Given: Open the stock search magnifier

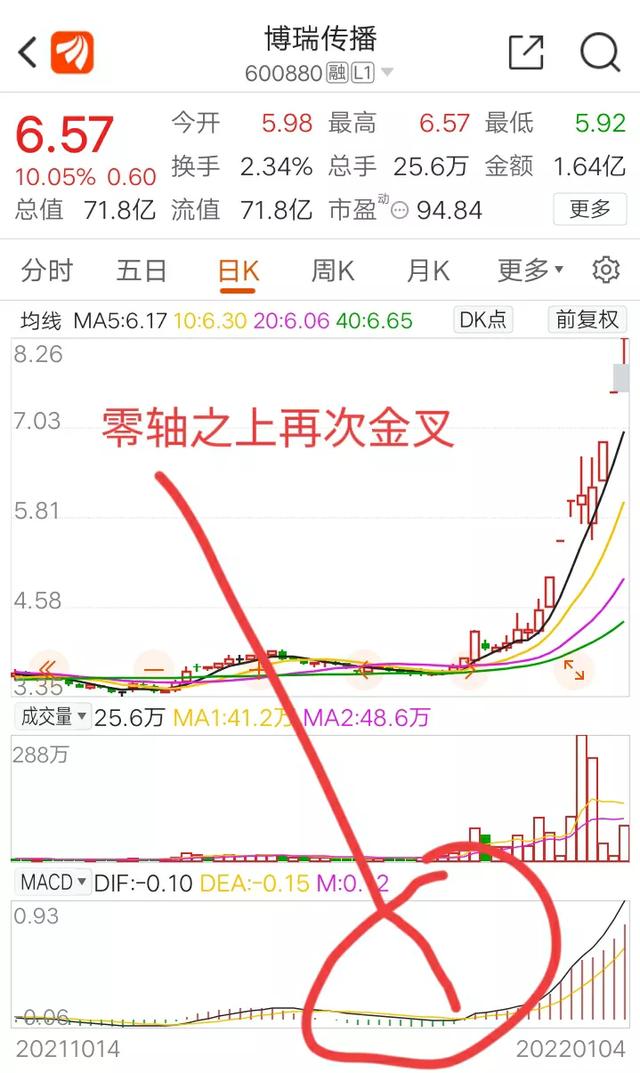Looking at the screenshot, I should 600,52.
